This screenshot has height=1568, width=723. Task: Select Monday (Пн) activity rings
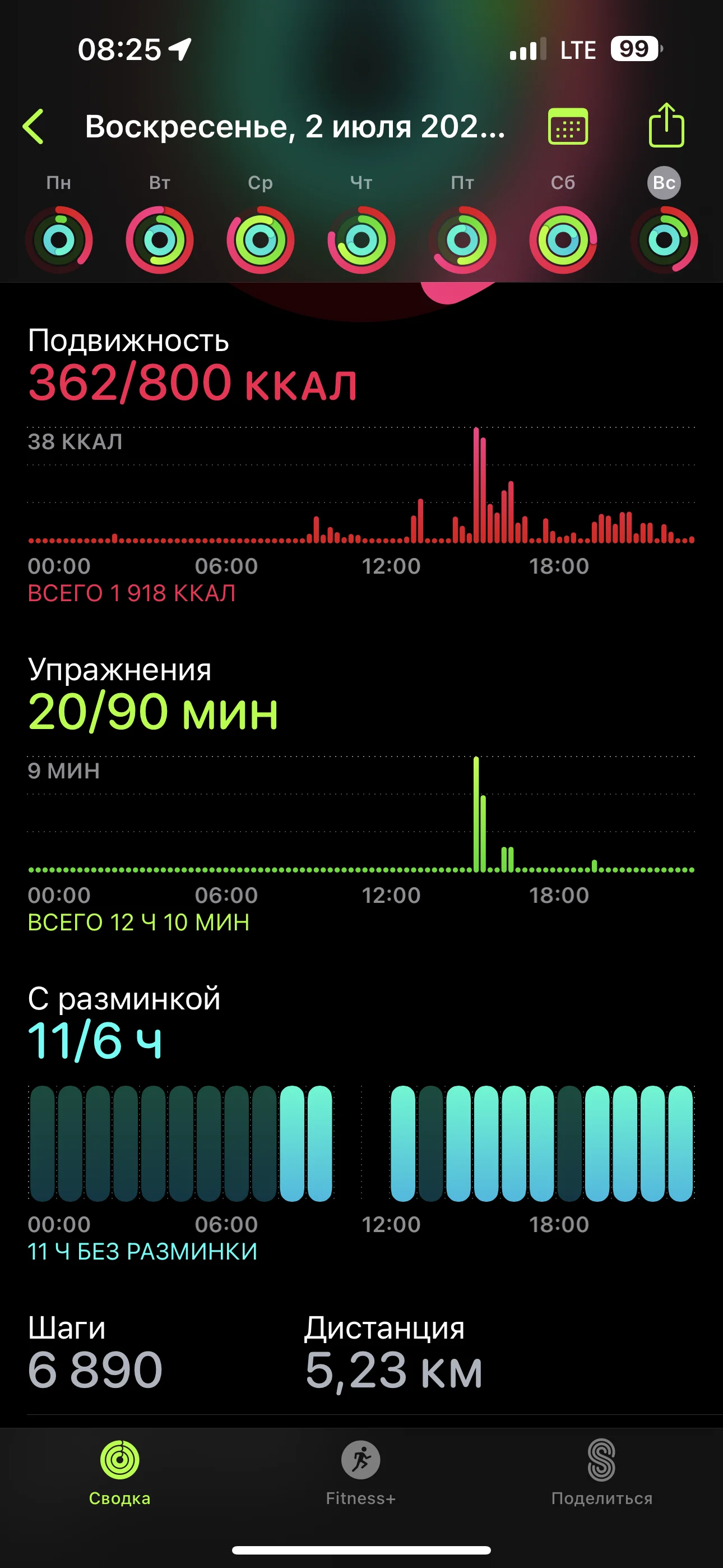click(x=59, y=240)
